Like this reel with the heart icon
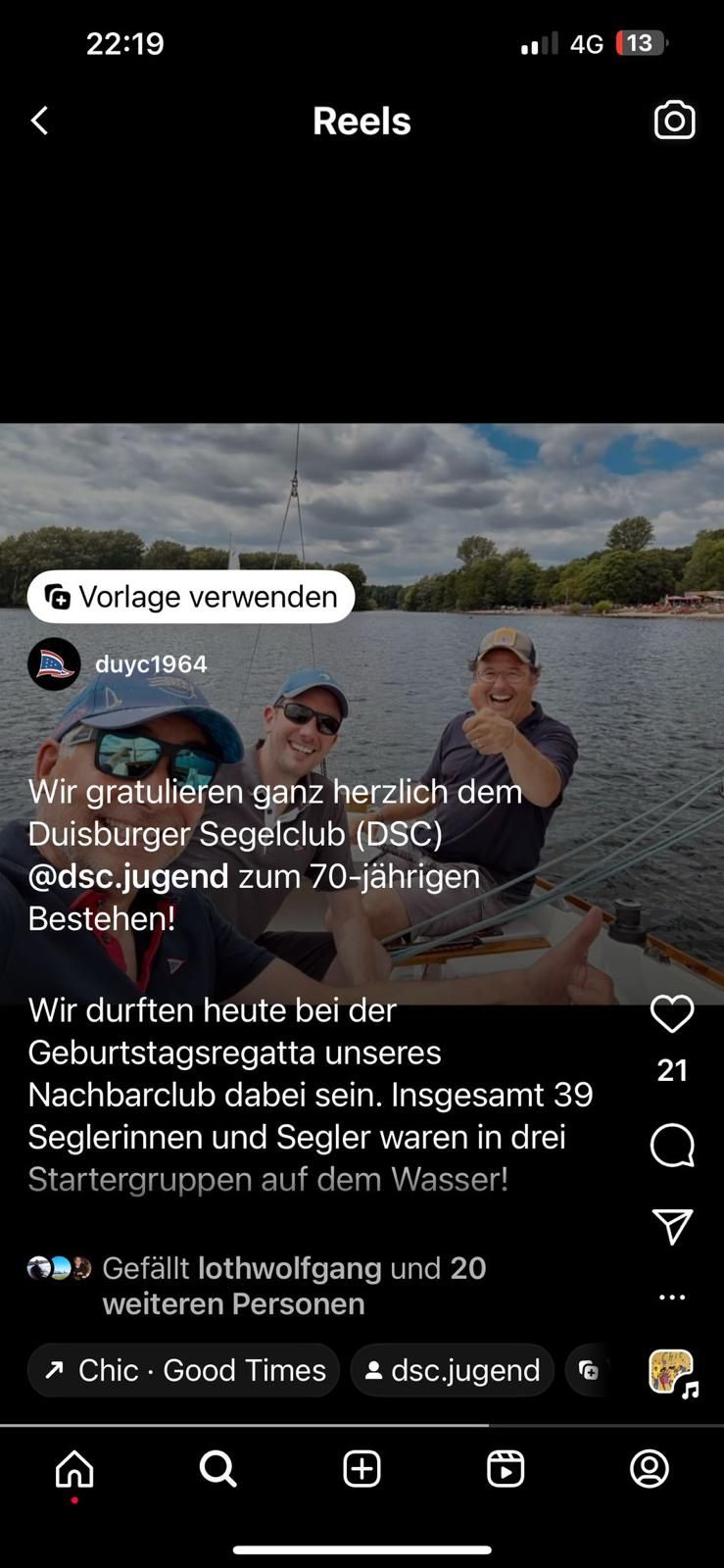Screen dimensions: 724x1568 (672, 1014)
